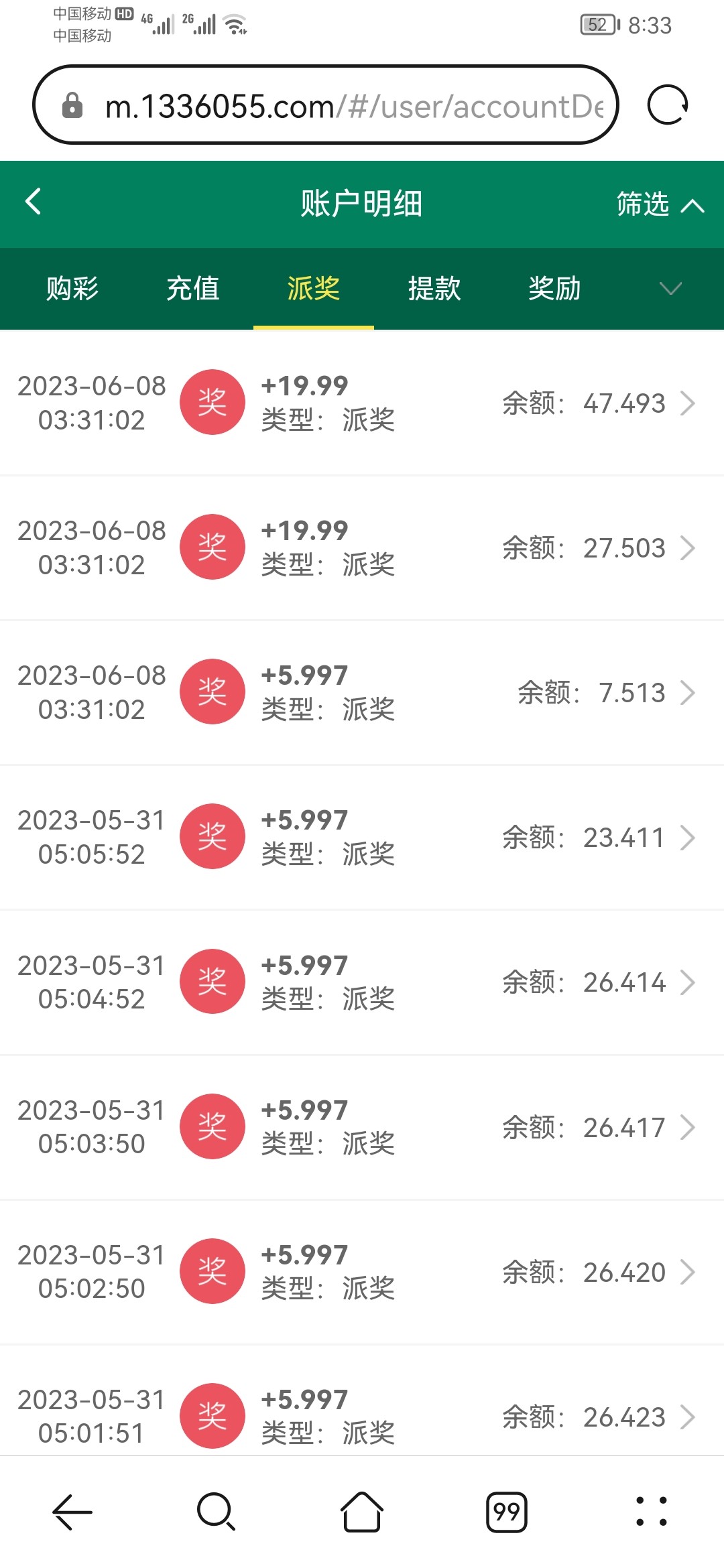The height and width of the screenshot is (1568, 724).
Task: Open the 2023-05-31 05:04:52 payout record
Action: [362, 982]
